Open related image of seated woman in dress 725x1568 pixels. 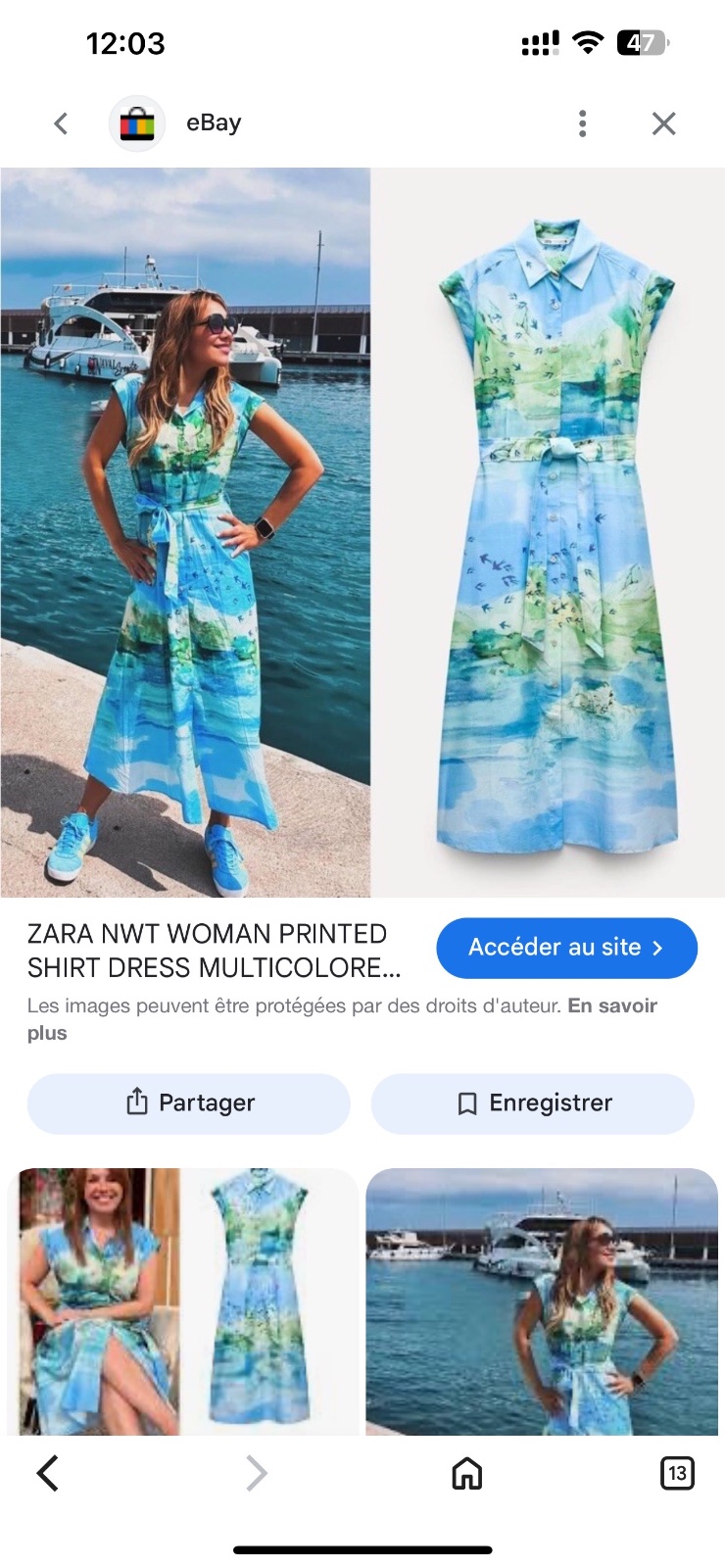(182, 1301)
